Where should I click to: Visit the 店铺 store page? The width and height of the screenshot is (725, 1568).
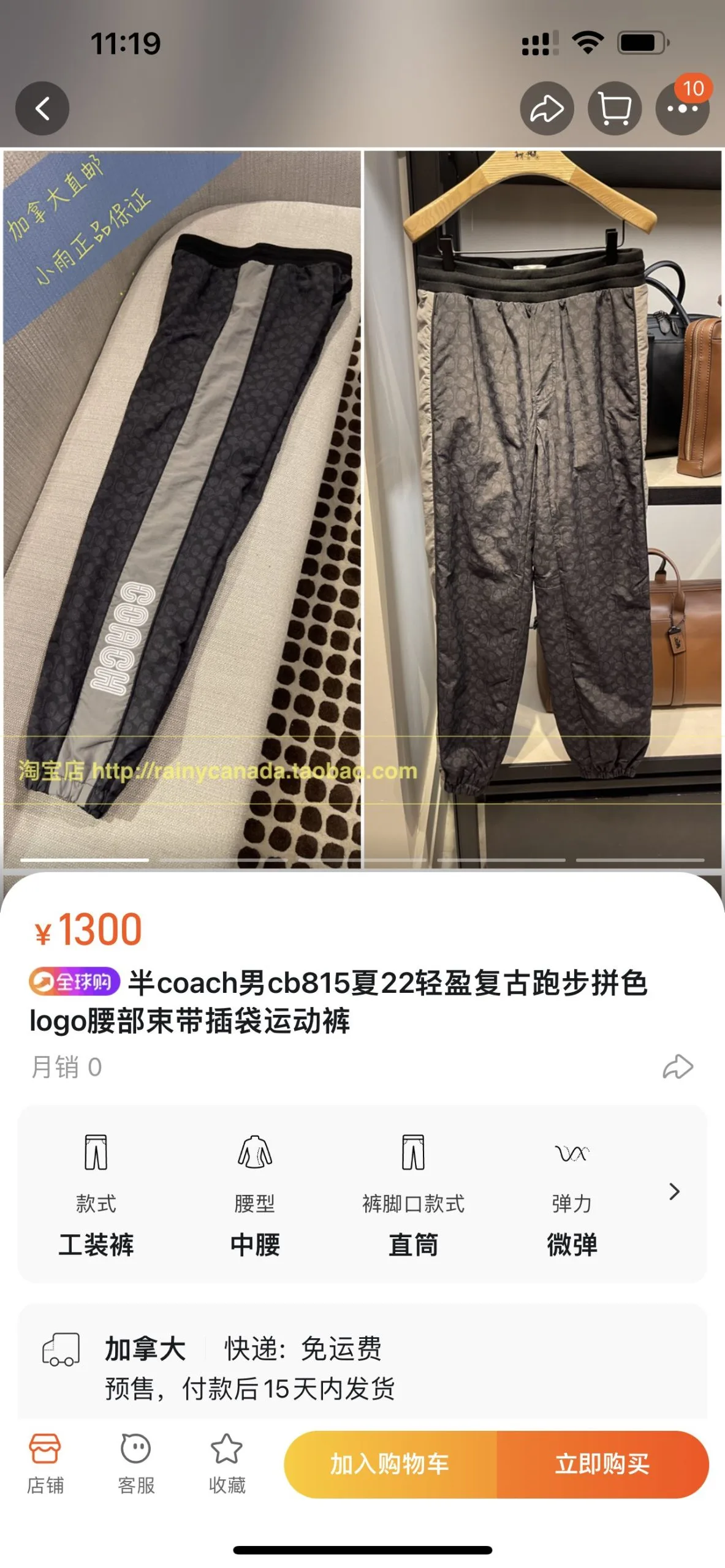45,1464
